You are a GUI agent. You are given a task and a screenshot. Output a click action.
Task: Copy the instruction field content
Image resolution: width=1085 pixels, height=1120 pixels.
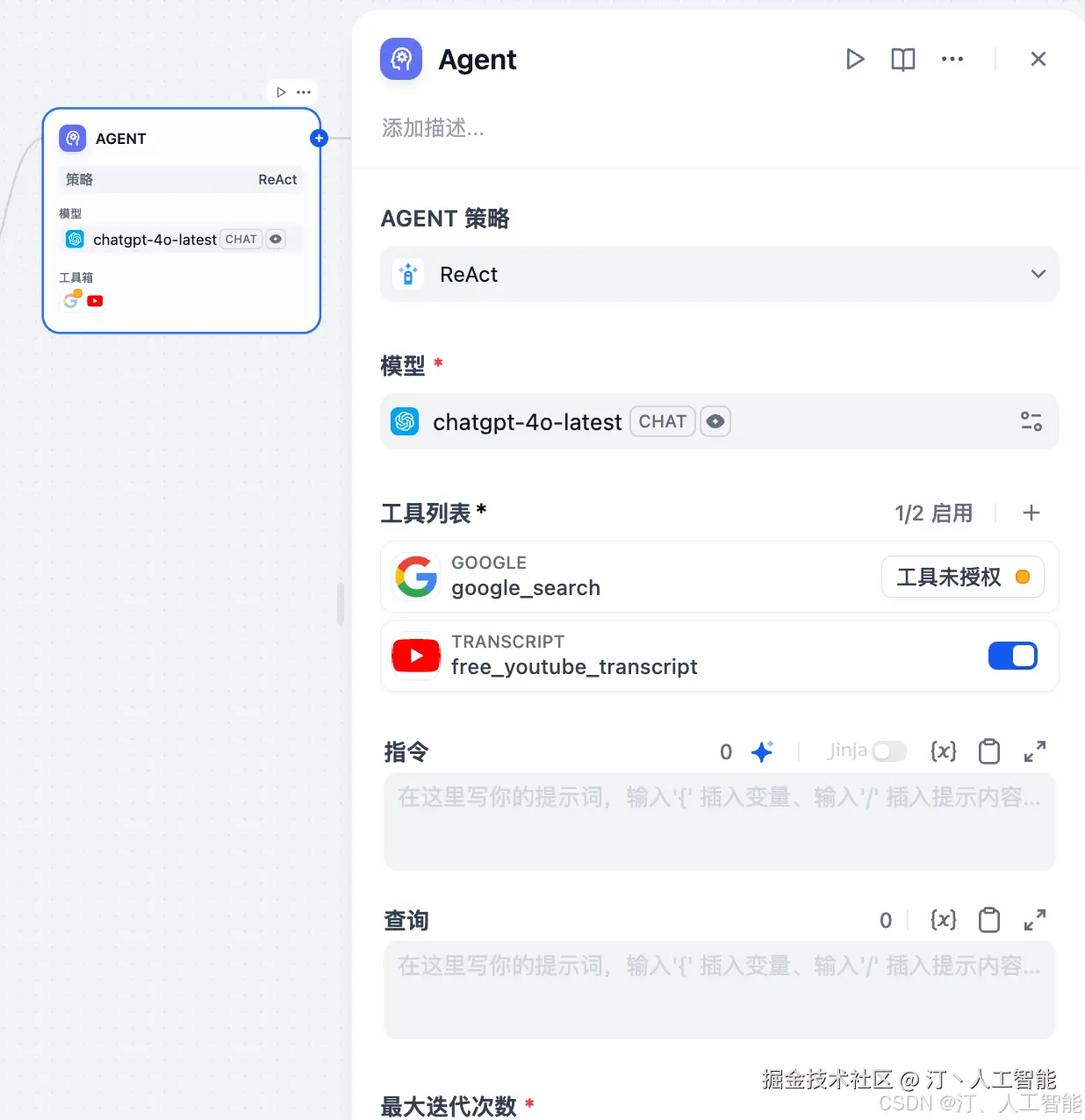click(x=989, y=751)
